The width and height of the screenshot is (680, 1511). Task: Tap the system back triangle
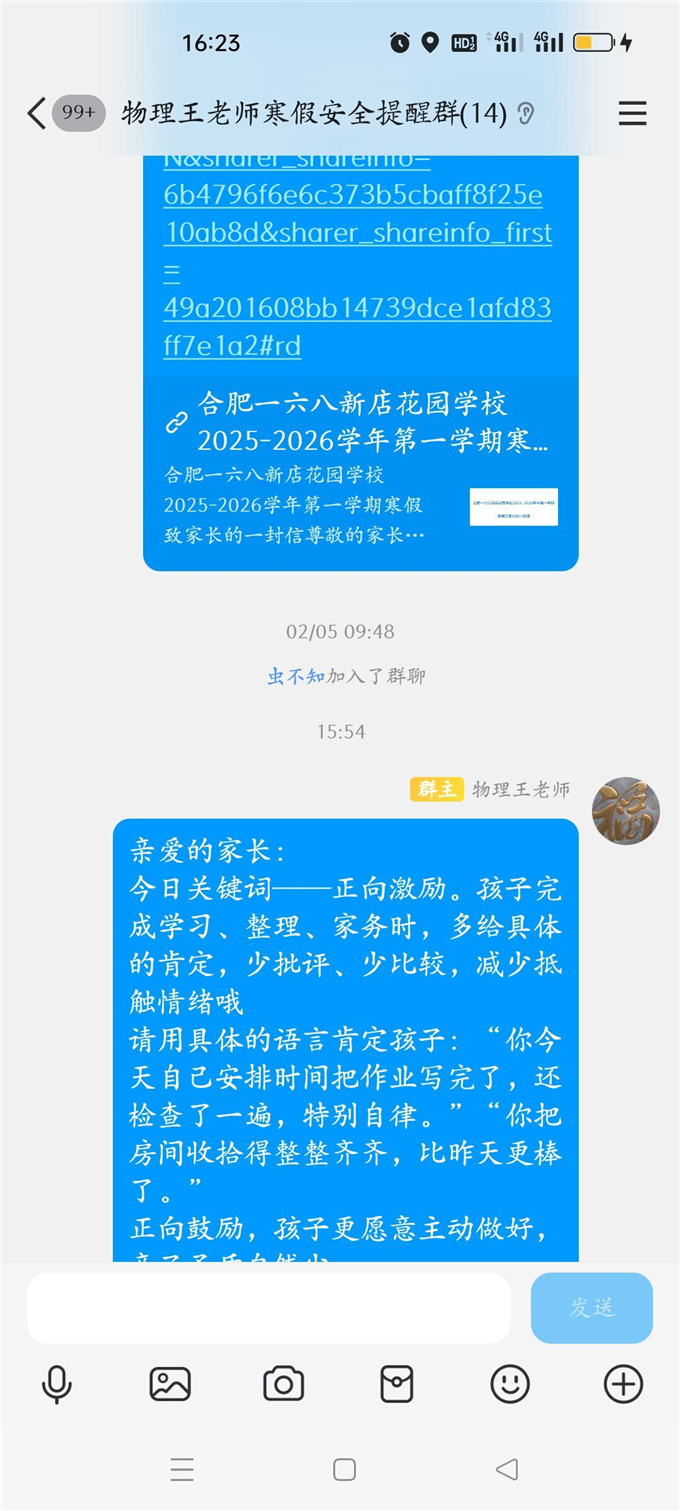(x=507, y=1469)
